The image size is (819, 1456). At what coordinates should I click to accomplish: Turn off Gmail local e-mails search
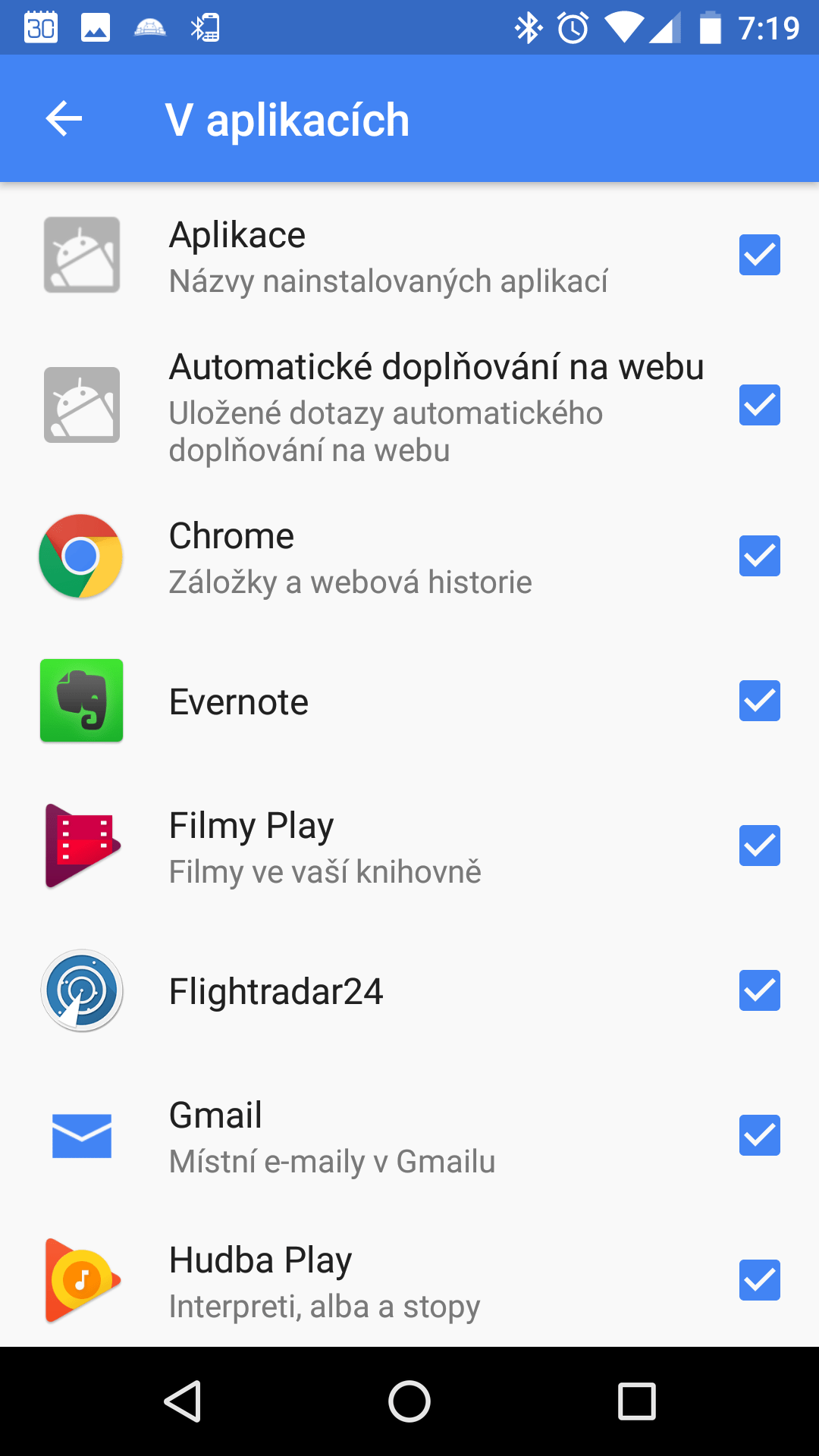(x=759, y=1135)
